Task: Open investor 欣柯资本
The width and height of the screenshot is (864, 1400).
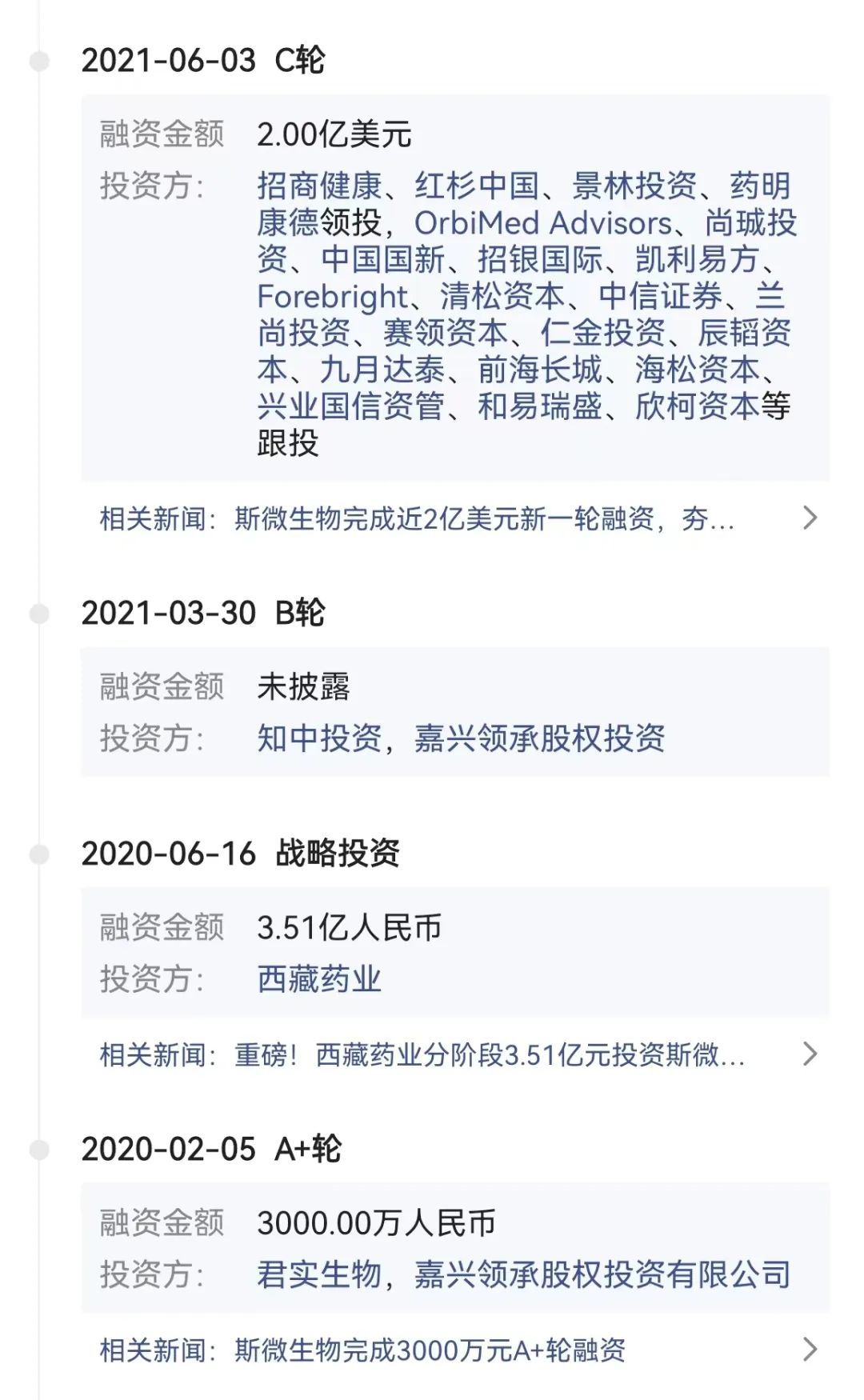Action: [697, 406]
